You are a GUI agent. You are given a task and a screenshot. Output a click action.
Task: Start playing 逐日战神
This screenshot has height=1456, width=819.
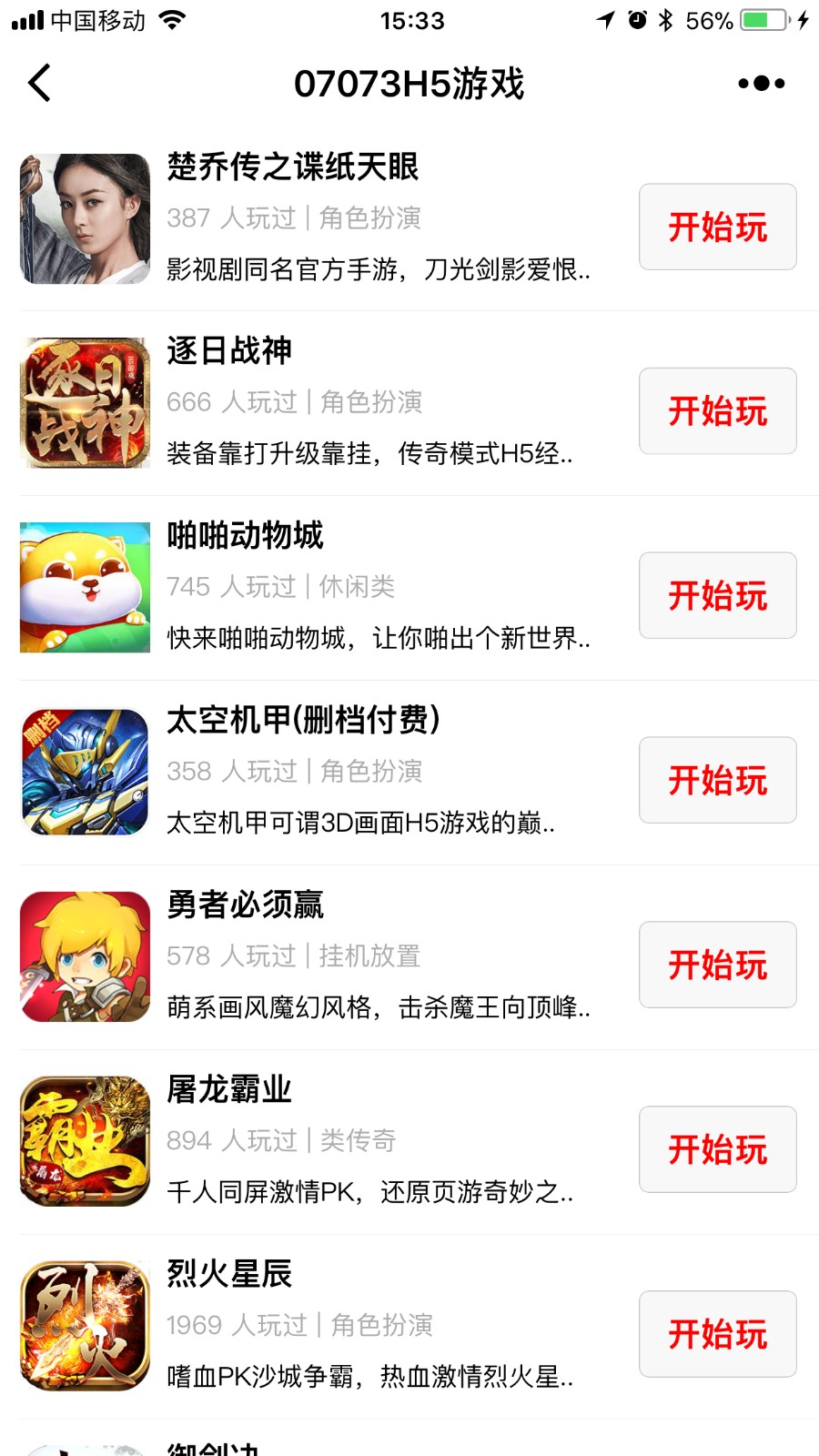click(x=717, y=410)
